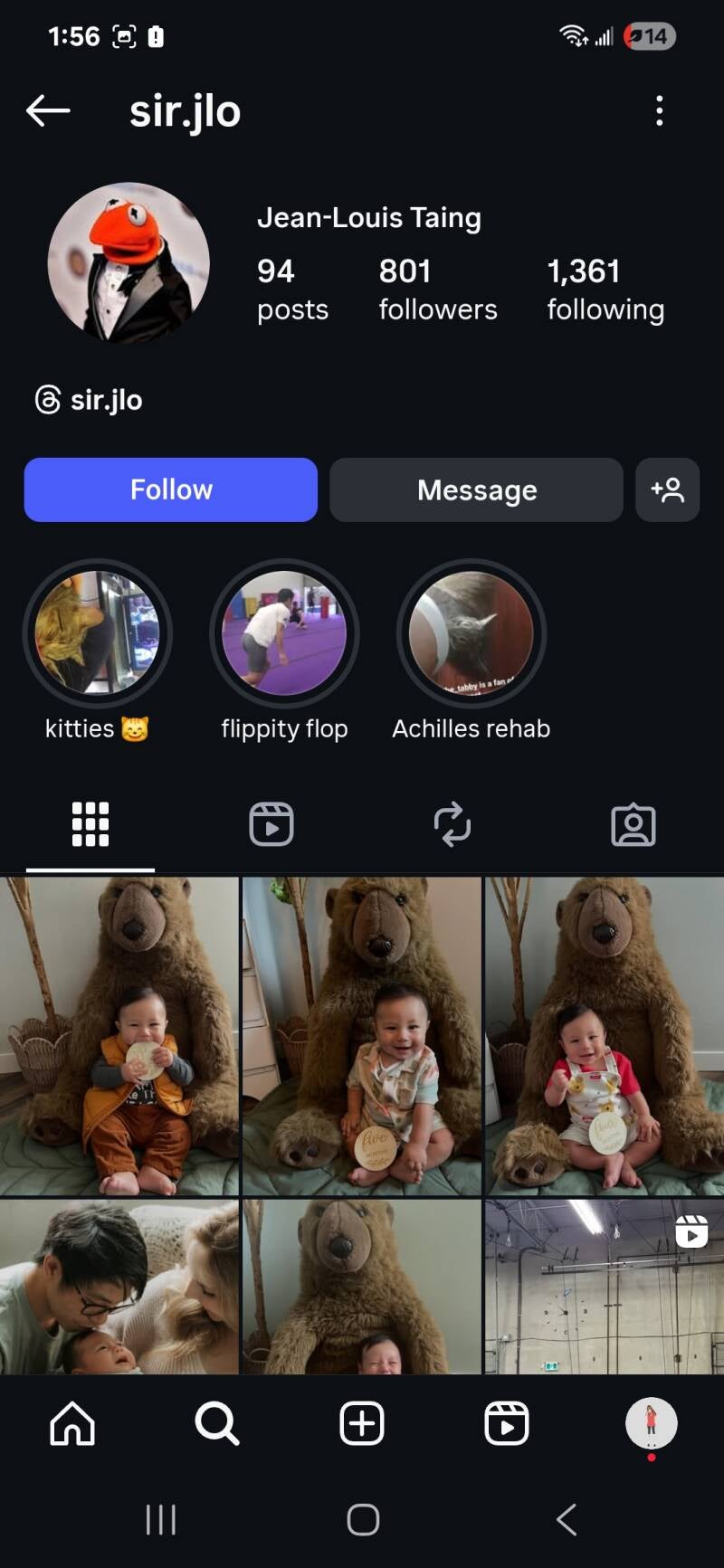Open the post of baby in red shirt
Image resolution: width=724 pixels, height=1568 pixels.
click(x=605, y=1036)
